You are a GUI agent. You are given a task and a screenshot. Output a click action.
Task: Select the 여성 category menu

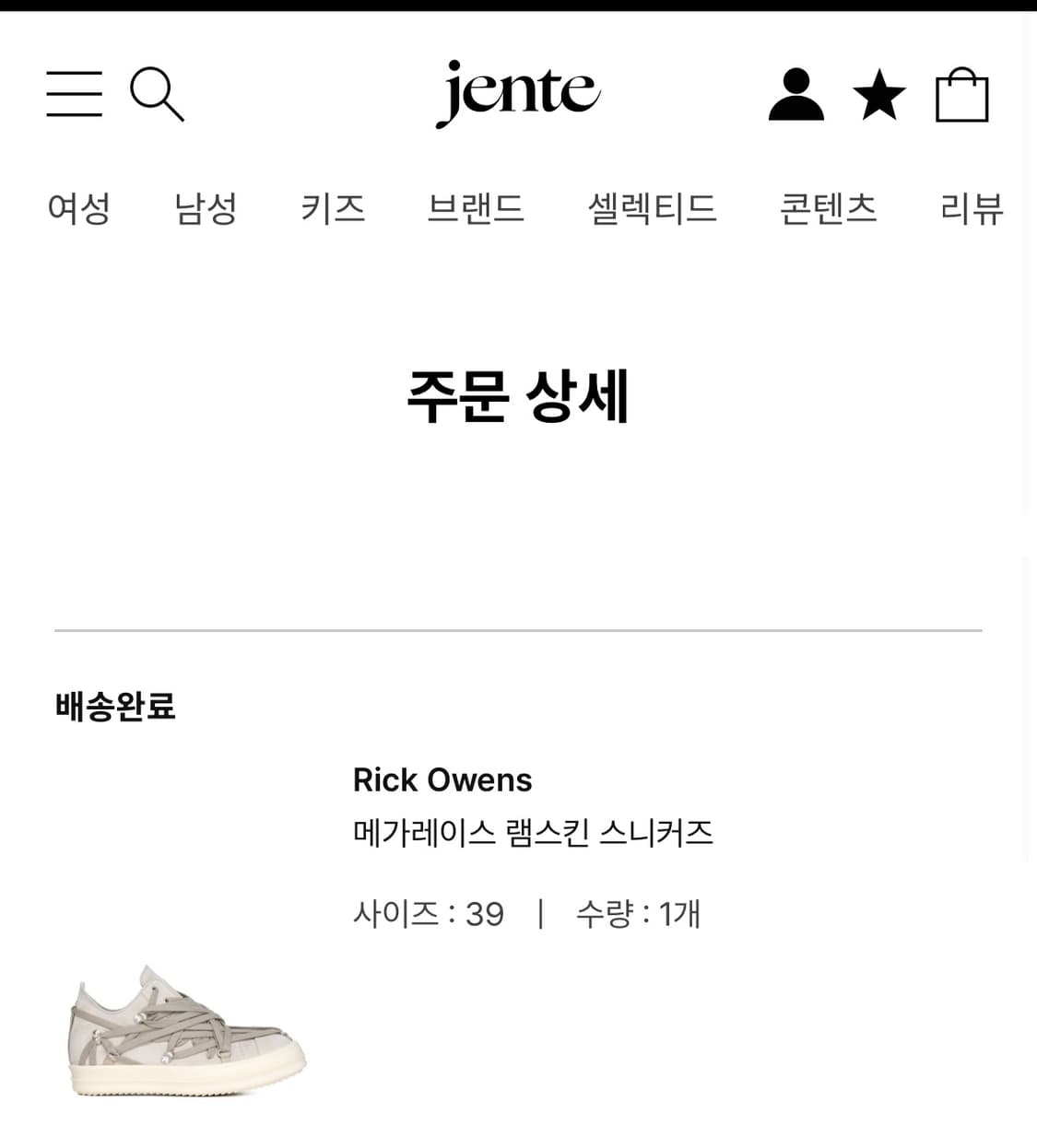[x=79, y=210]
